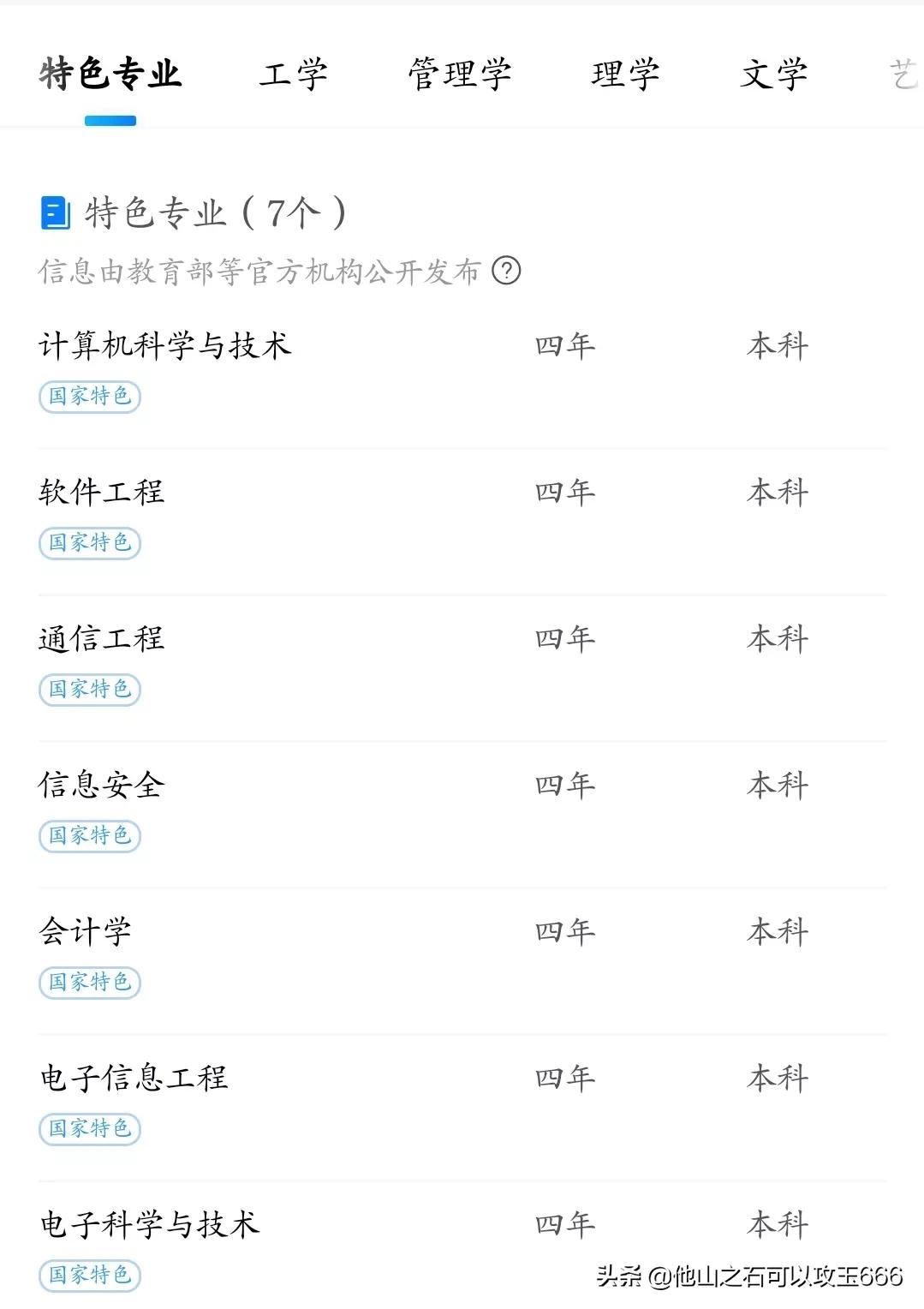The height and width of the screenshot is (1309, 924).
Task: Select the 特色专业 tab
Action: coord(109,74)
